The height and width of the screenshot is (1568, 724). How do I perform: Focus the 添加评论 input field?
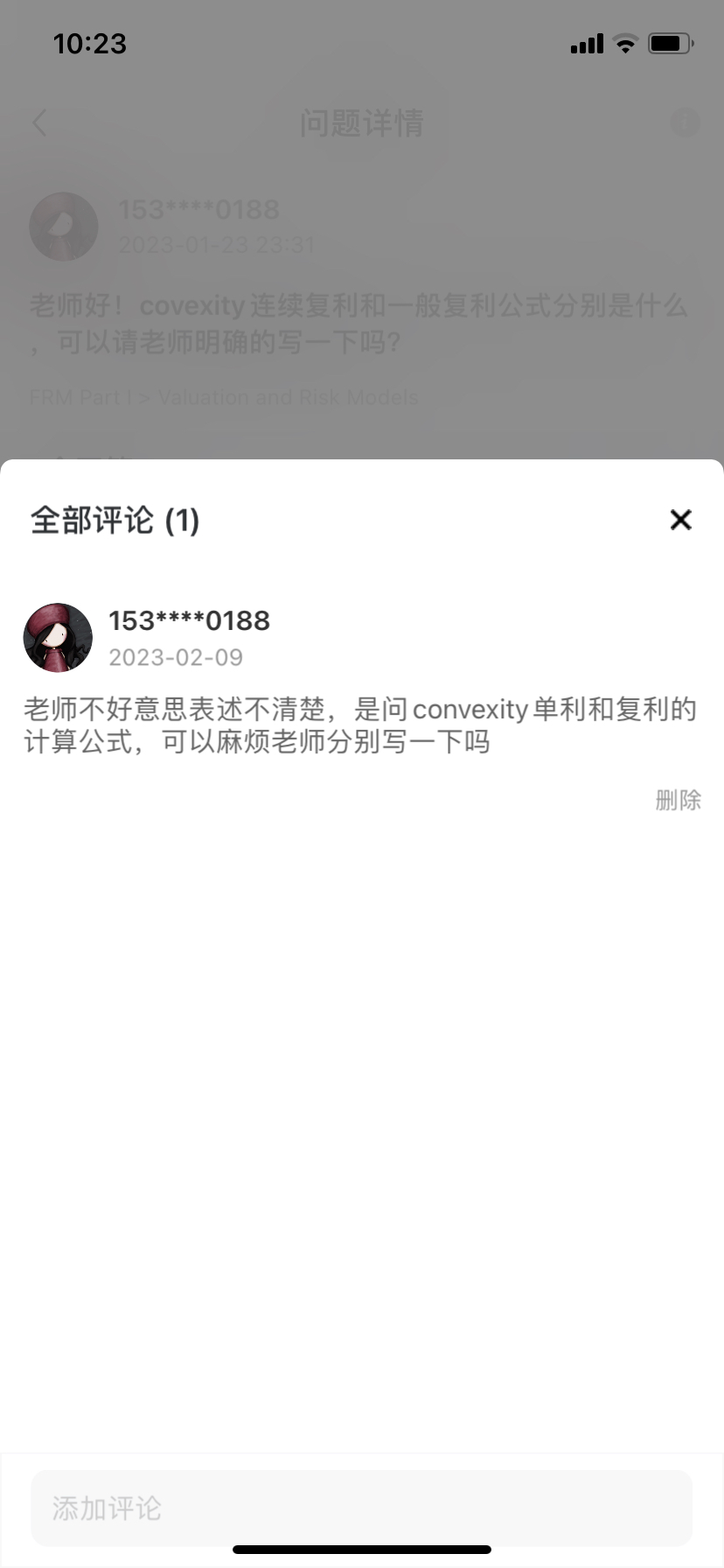[x=361, y=1508]
